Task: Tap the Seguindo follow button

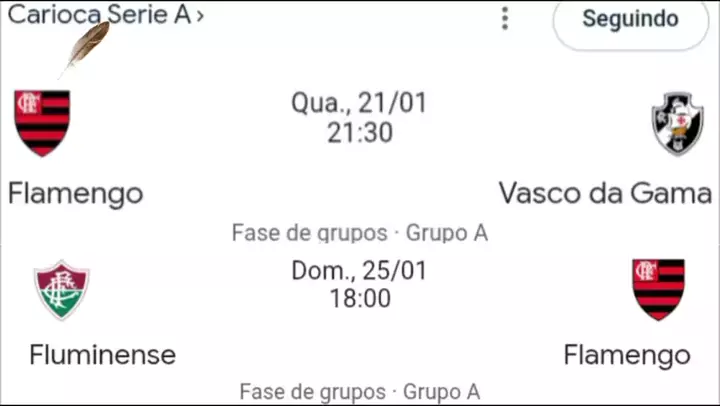Action: pyautogui.click(x=631, y=20)
